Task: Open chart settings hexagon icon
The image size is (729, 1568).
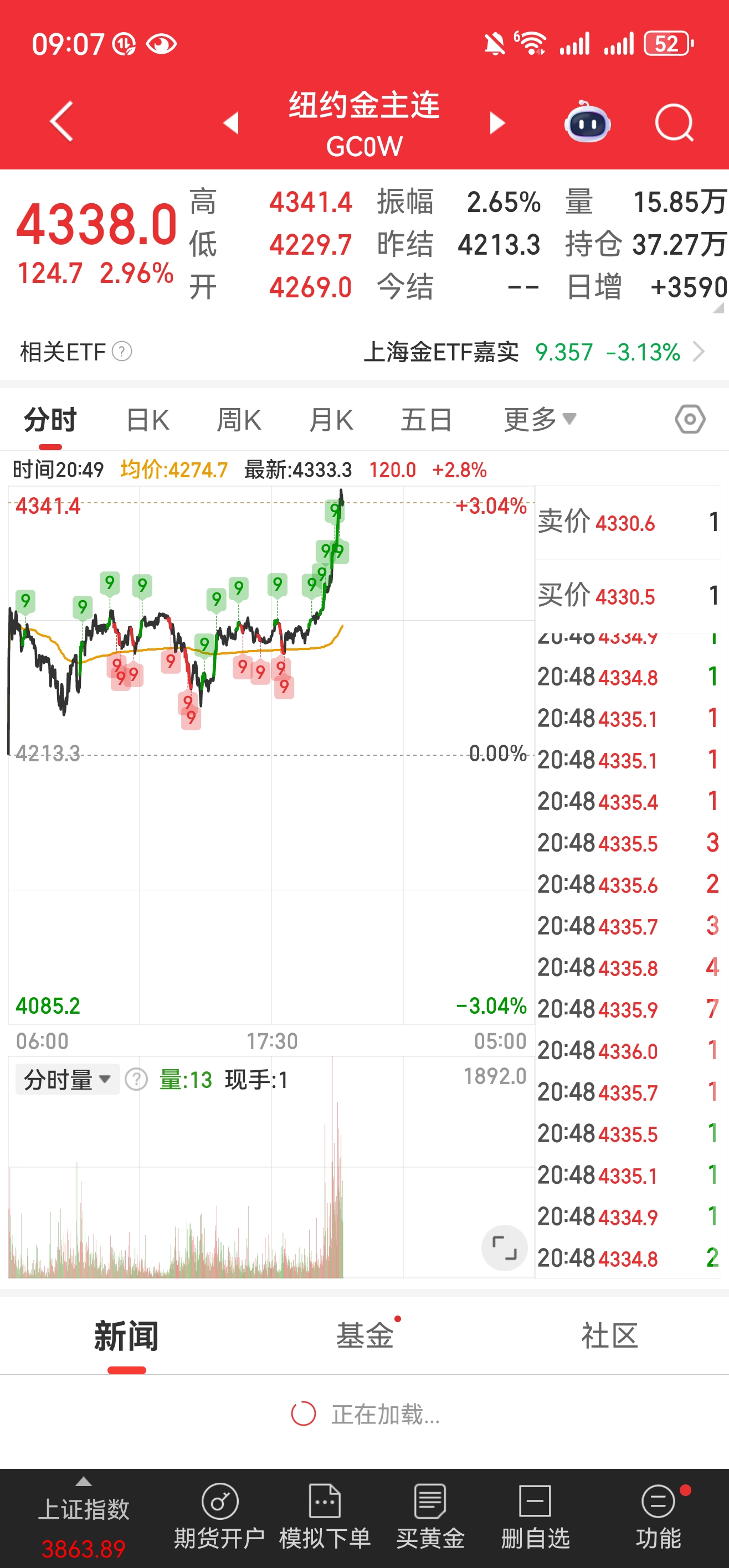Action: point(690,419)
